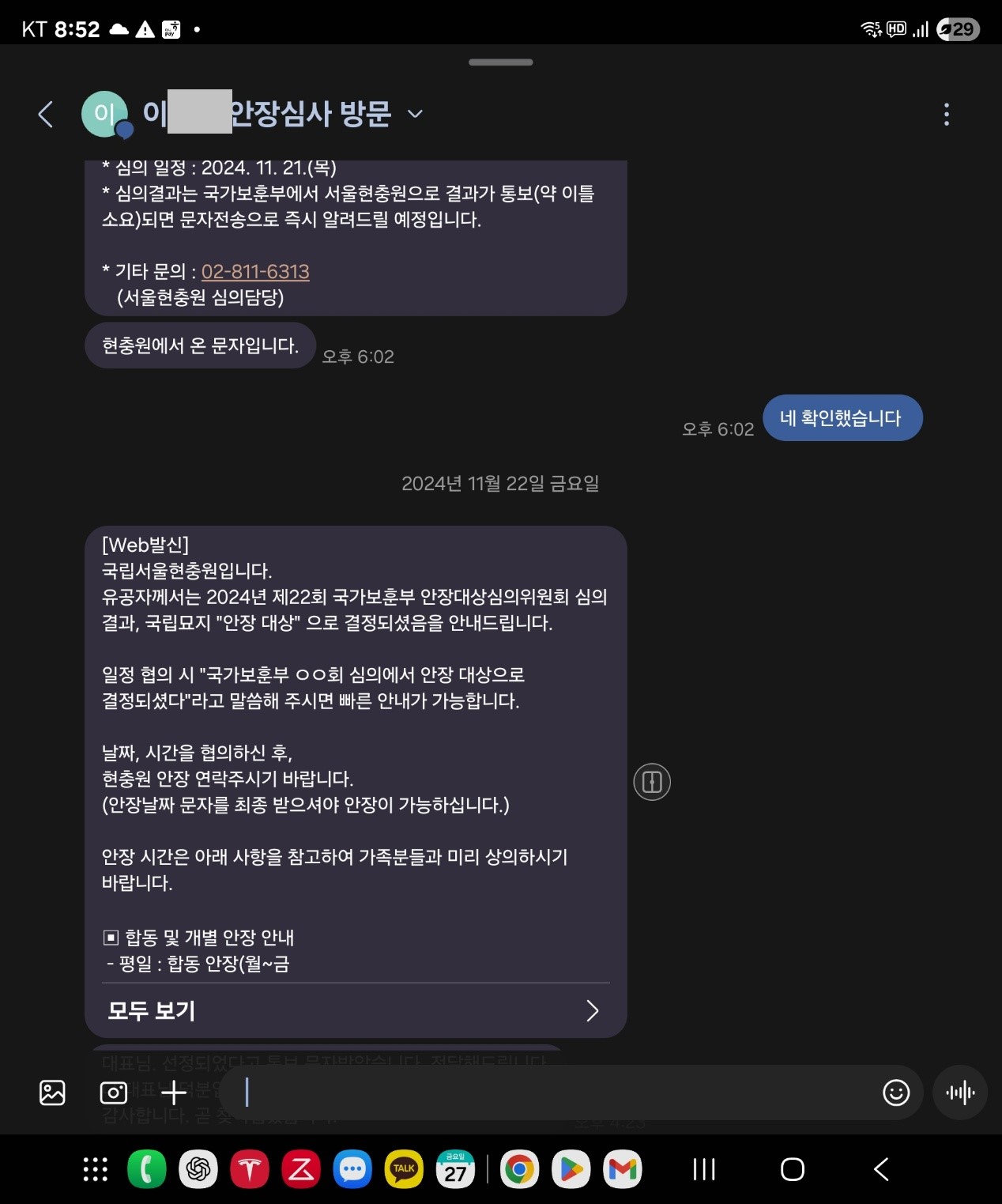The width and height of the screenshot is (1002, 1204).
Task: Go back to the conversation list
Action: [x=46, y=115]
